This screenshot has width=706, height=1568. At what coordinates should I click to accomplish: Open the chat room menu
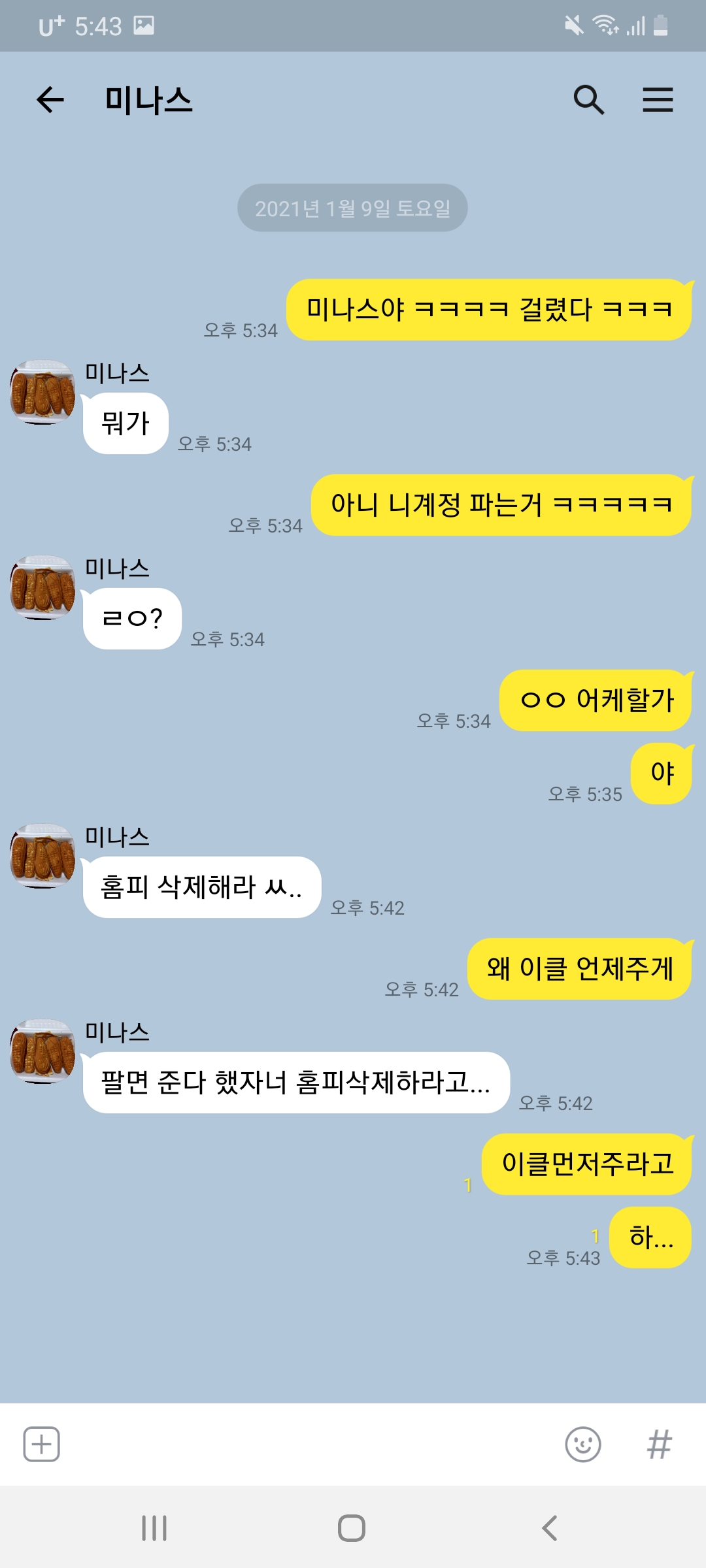coord(657,100)
